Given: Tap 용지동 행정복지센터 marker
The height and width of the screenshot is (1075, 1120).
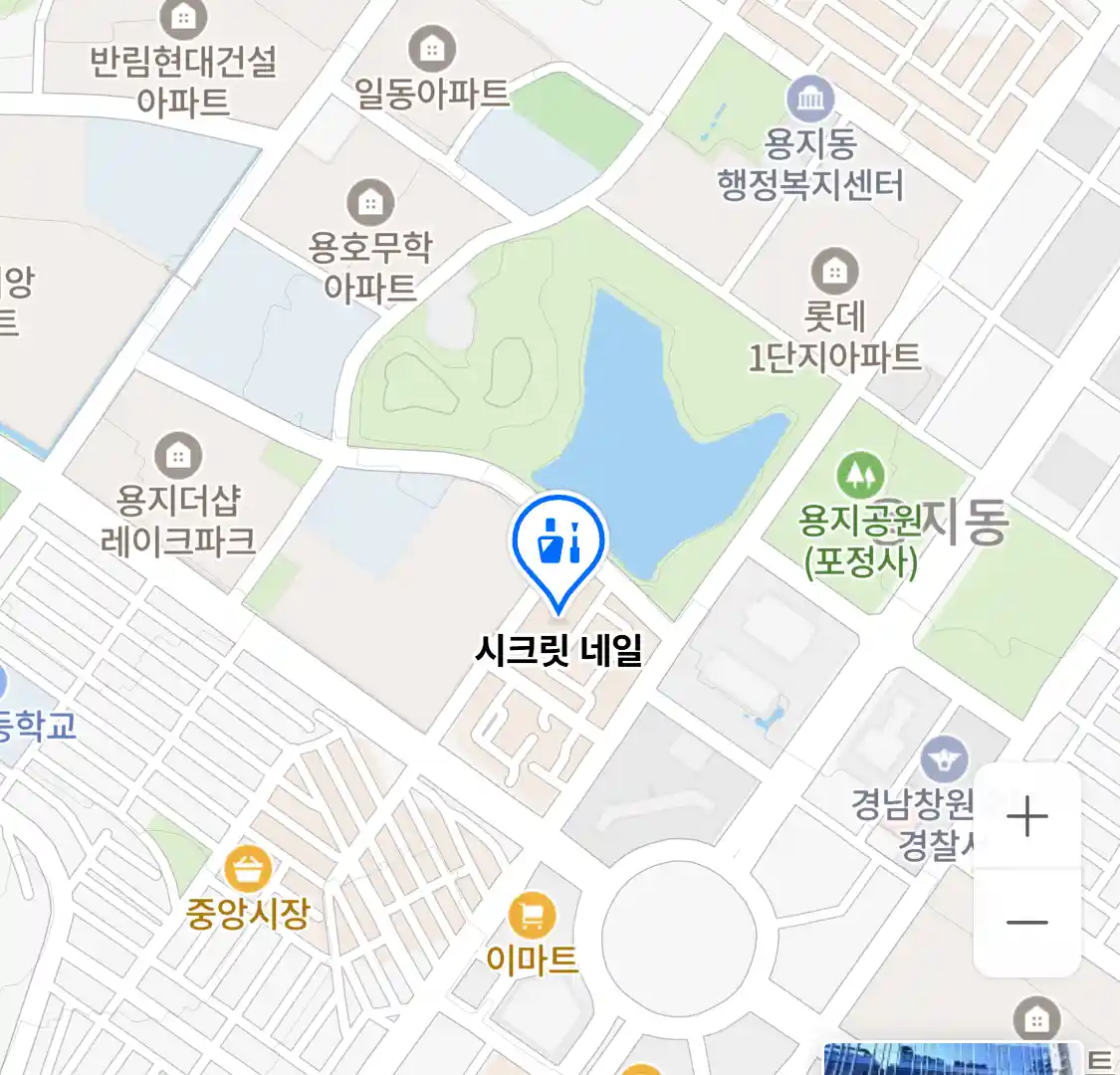Looking at the screenshot, I should [810, 100].
